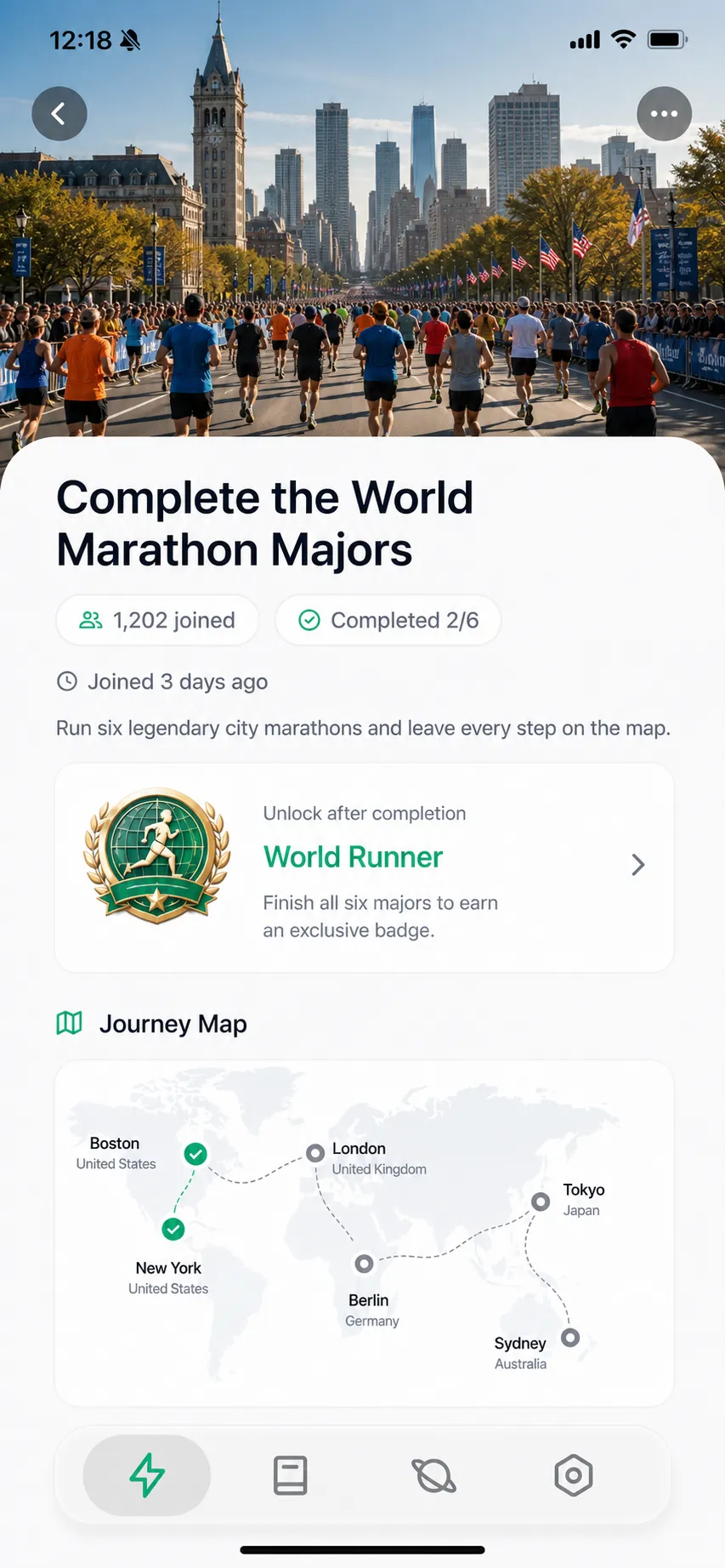Open the World Runner badge card
Image resolution: width=725 pixels, height=1568 pixels.
(364, 867)
